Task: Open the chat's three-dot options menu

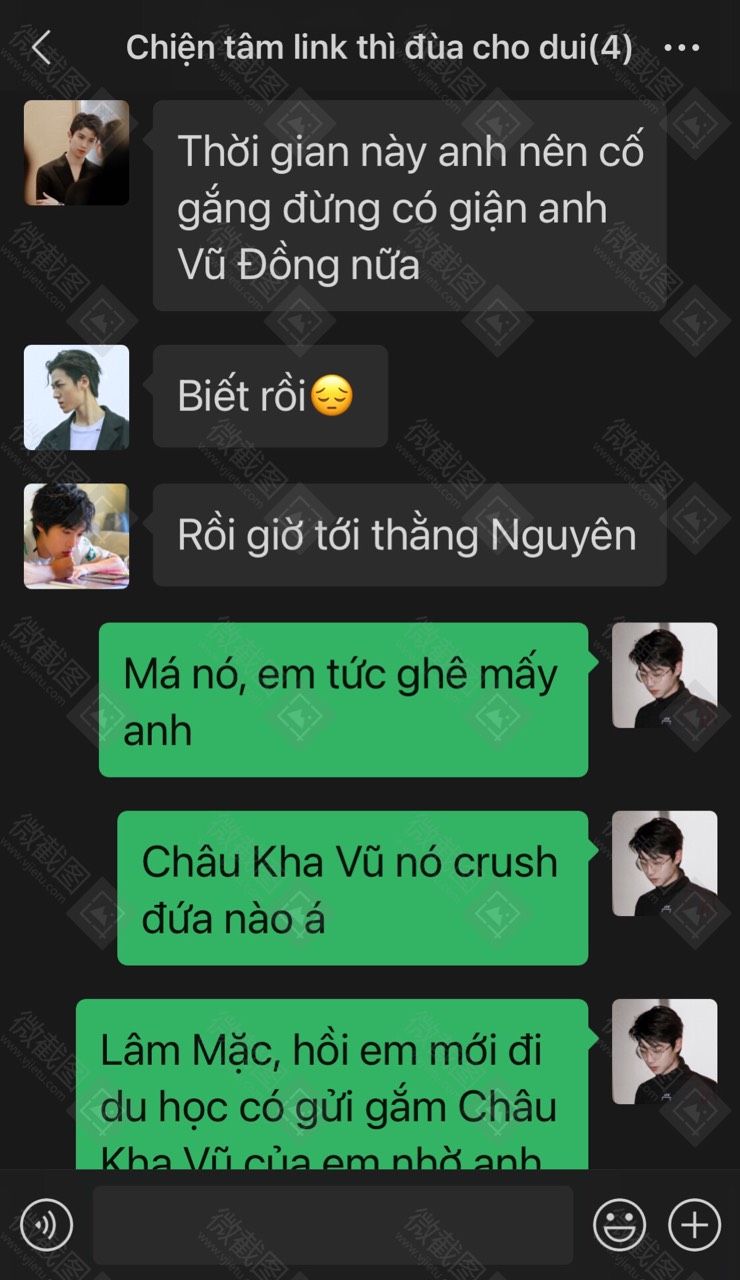Action: (x=682, y=47)
